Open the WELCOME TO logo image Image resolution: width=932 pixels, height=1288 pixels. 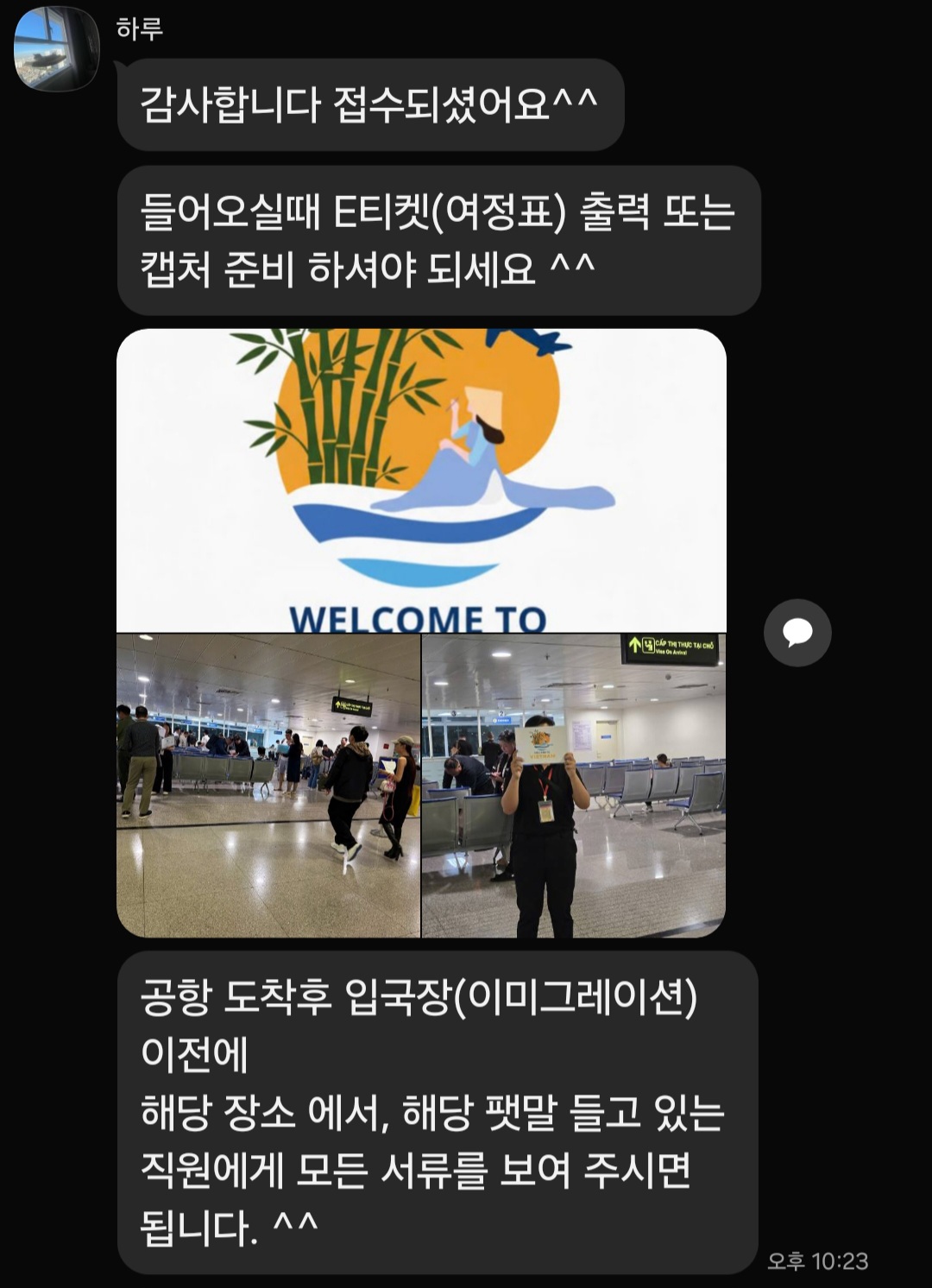421,480
